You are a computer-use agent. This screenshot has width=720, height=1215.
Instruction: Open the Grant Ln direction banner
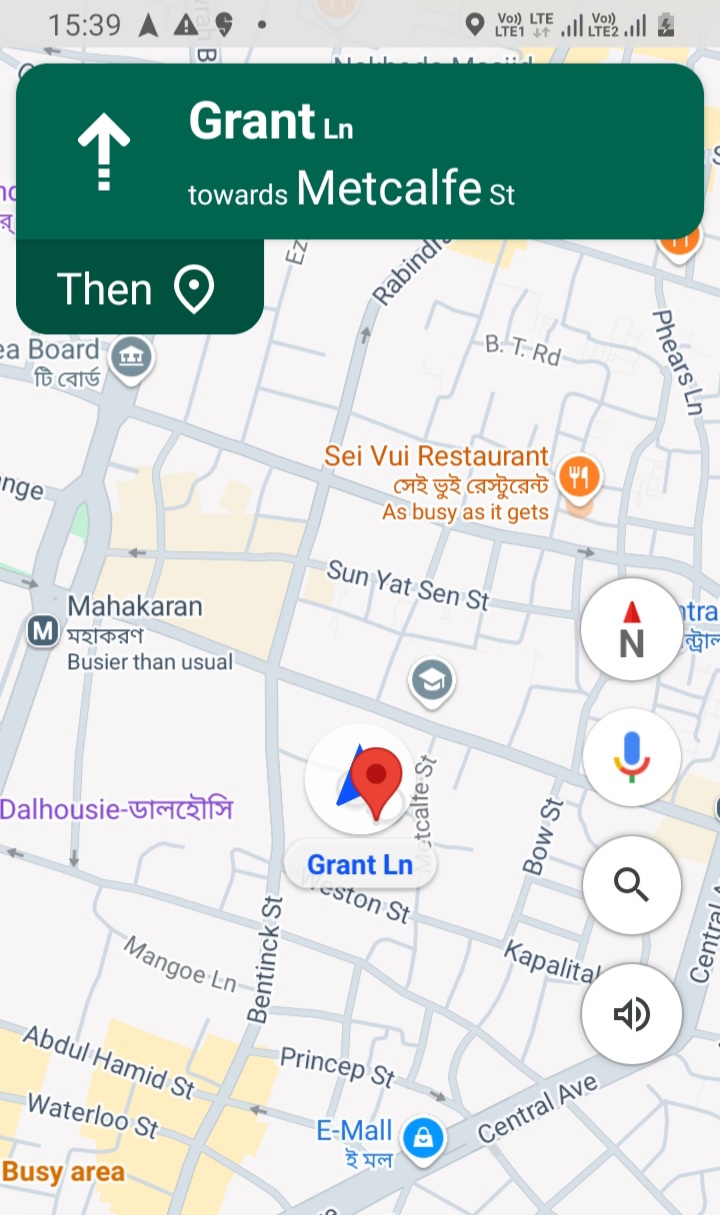click(x=360, y=152)
